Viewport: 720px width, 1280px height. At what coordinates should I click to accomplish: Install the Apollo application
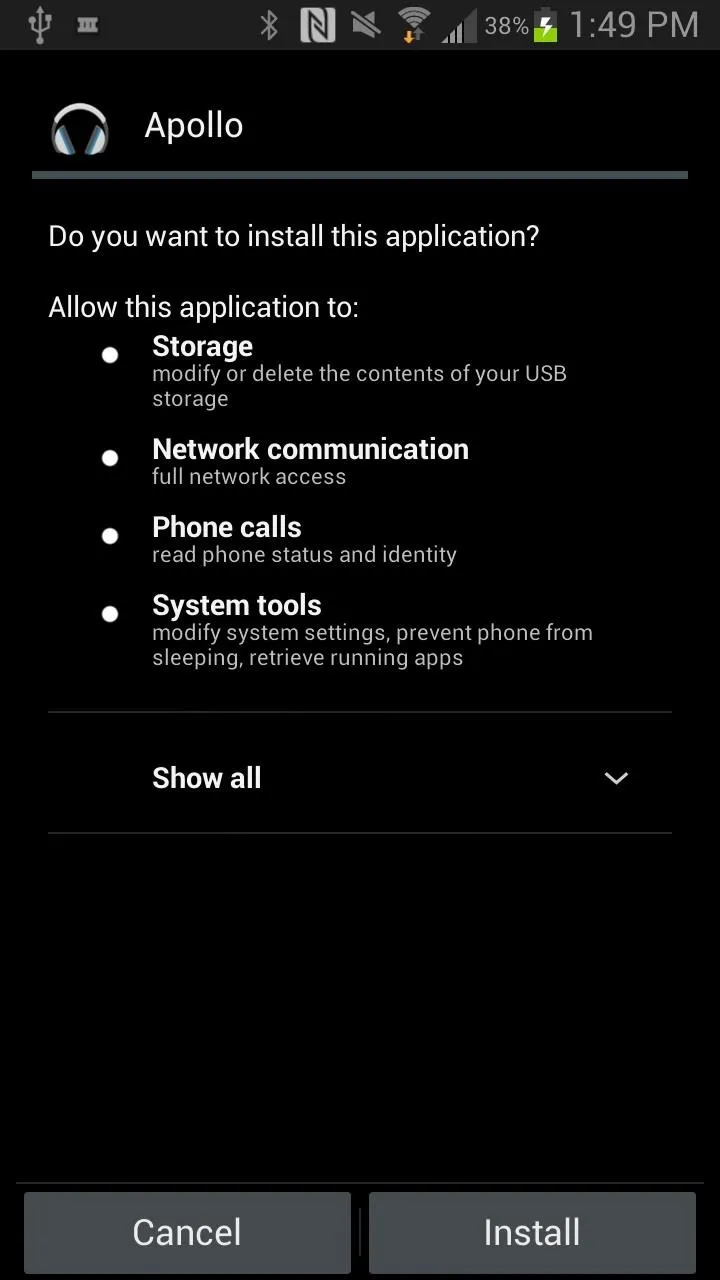[x=532, y=1232]
